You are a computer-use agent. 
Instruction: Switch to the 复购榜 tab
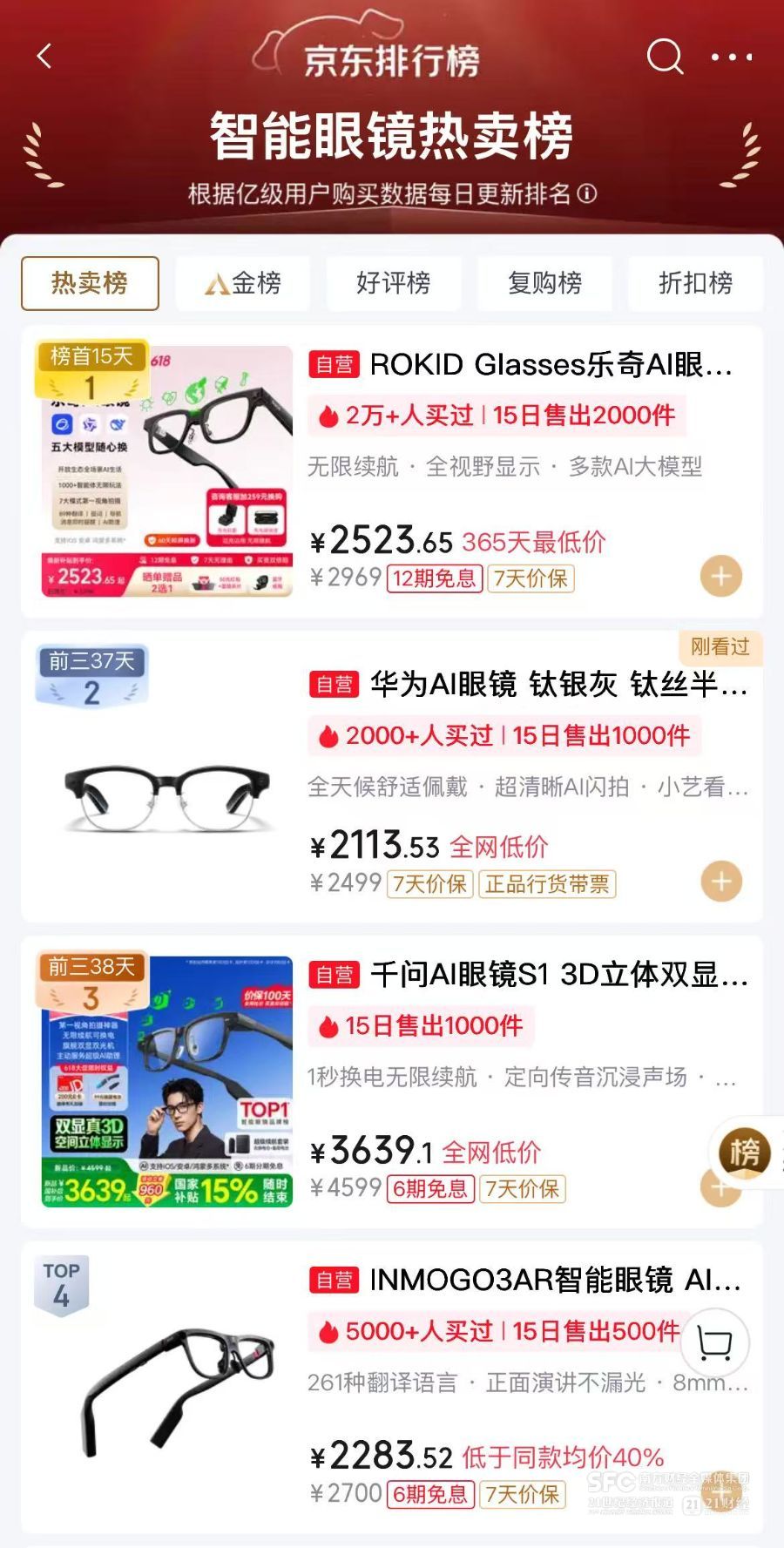click(544, 283)
